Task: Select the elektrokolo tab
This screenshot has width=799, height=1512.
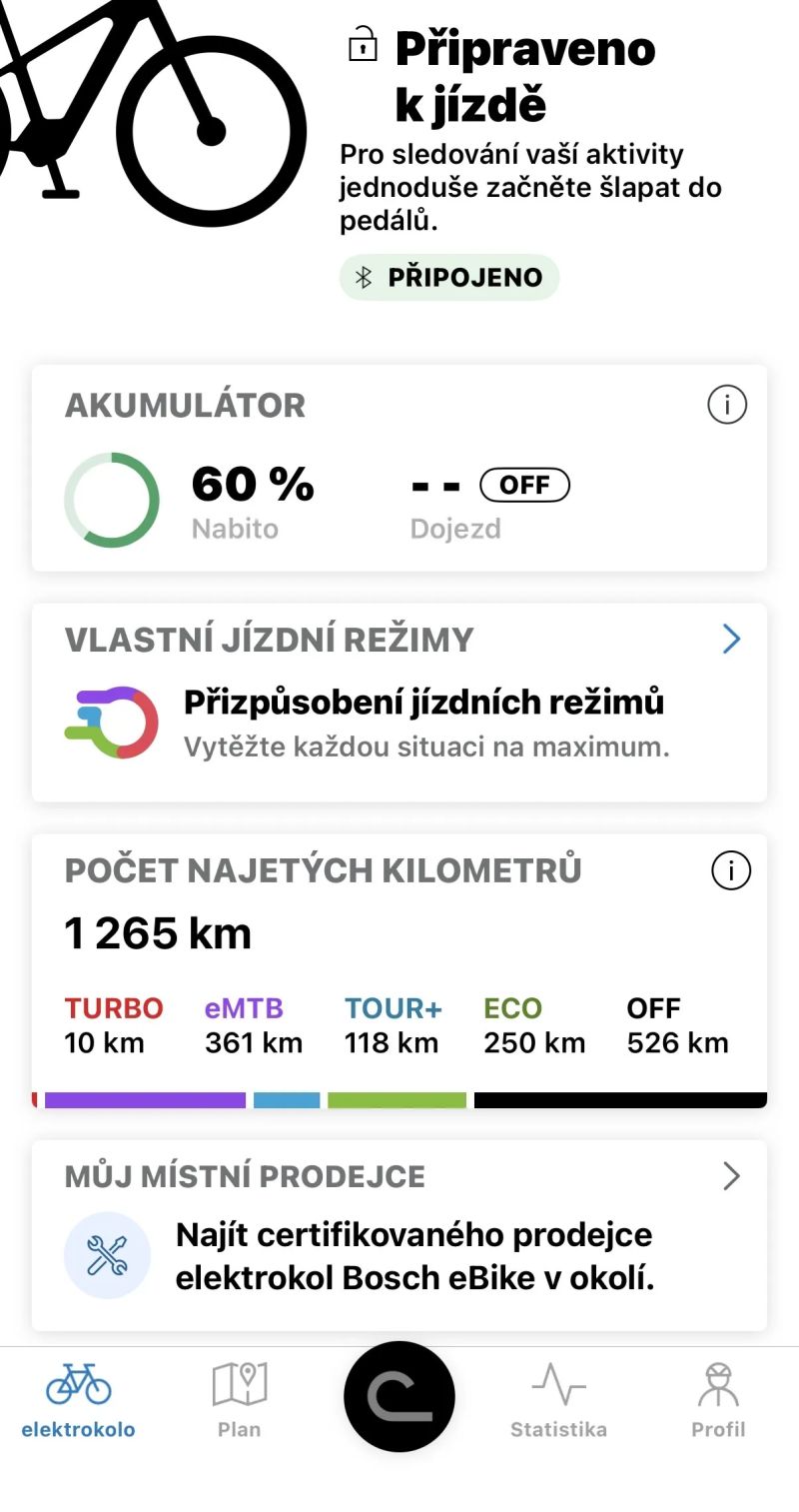Action: (79, 1400)
